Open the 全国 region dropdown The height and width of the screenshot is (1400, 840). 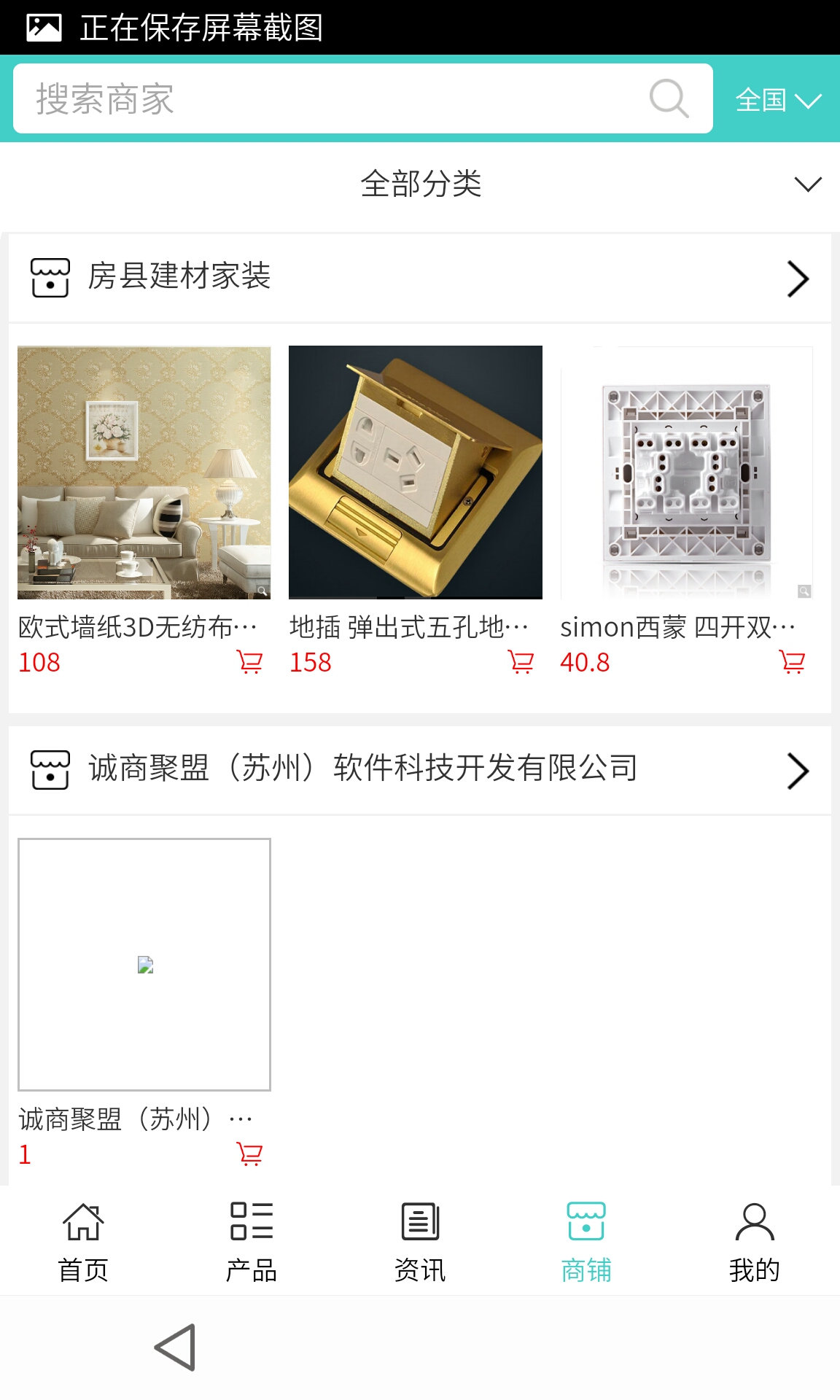(x=777, y=100)
